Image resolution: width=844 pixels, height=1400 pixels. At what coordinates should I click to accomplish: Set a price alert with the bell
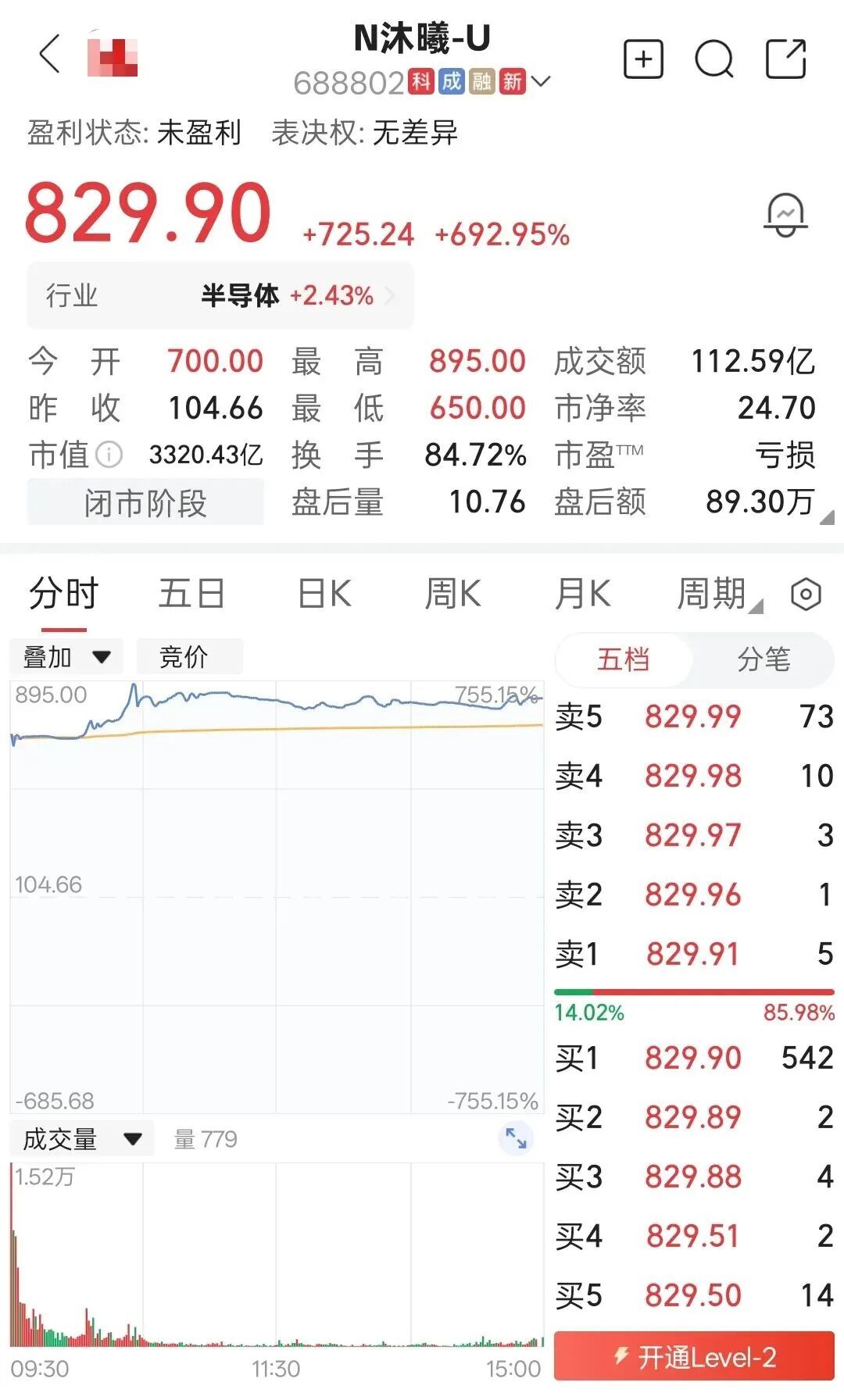[785, 215]
